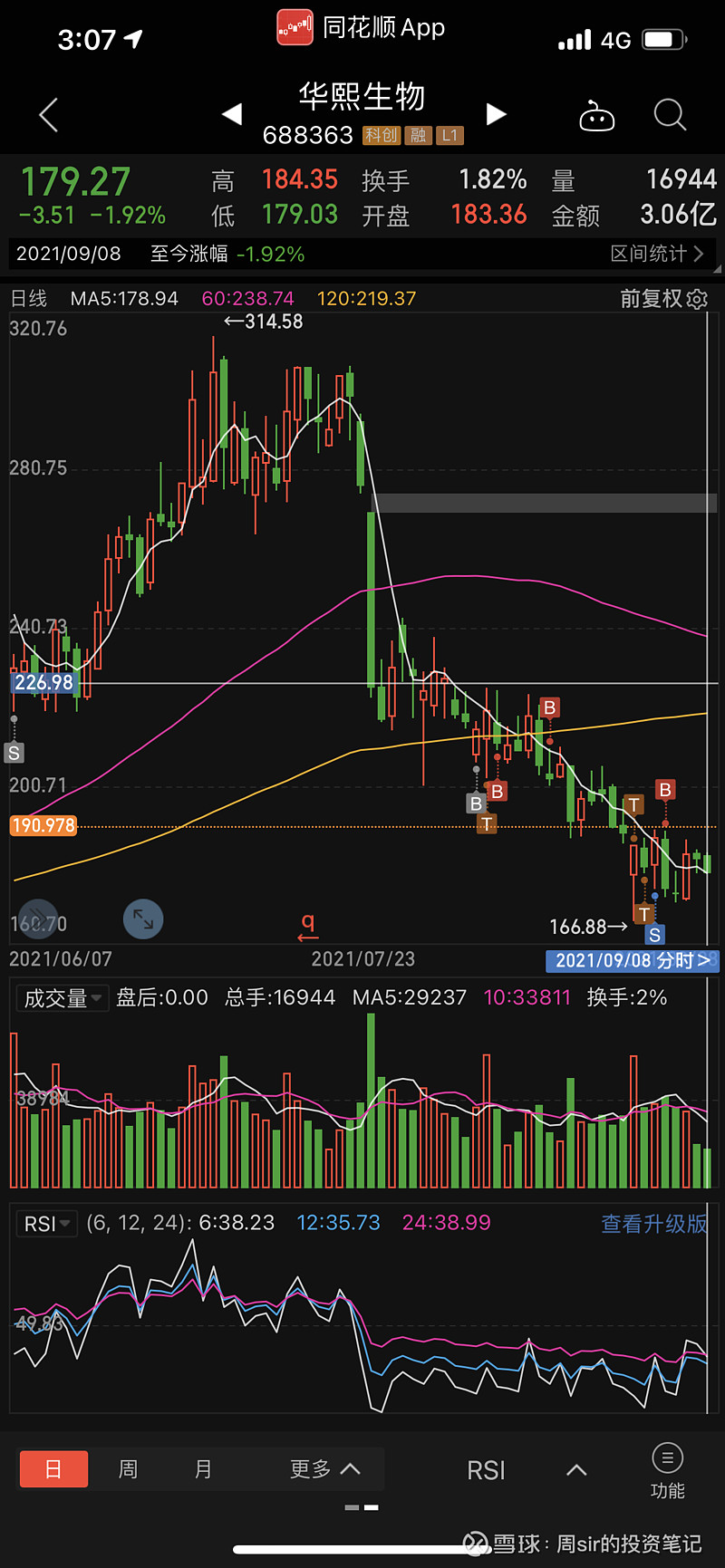
Task: Open the AI assistant robot icon
Action: tap(598, 115)
